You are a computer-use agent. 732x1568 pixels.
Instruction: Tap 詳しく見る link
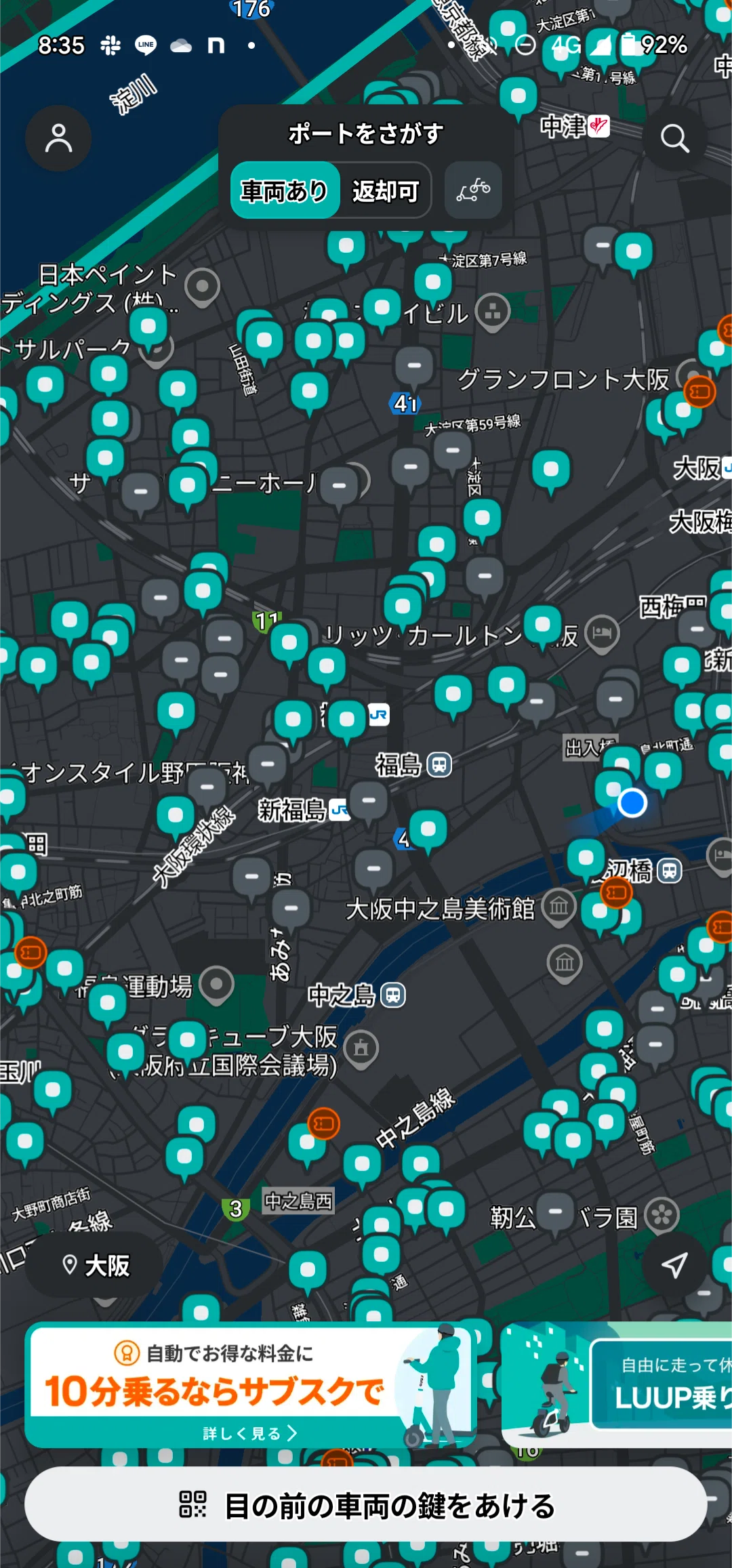click(x=250, y=1433)
